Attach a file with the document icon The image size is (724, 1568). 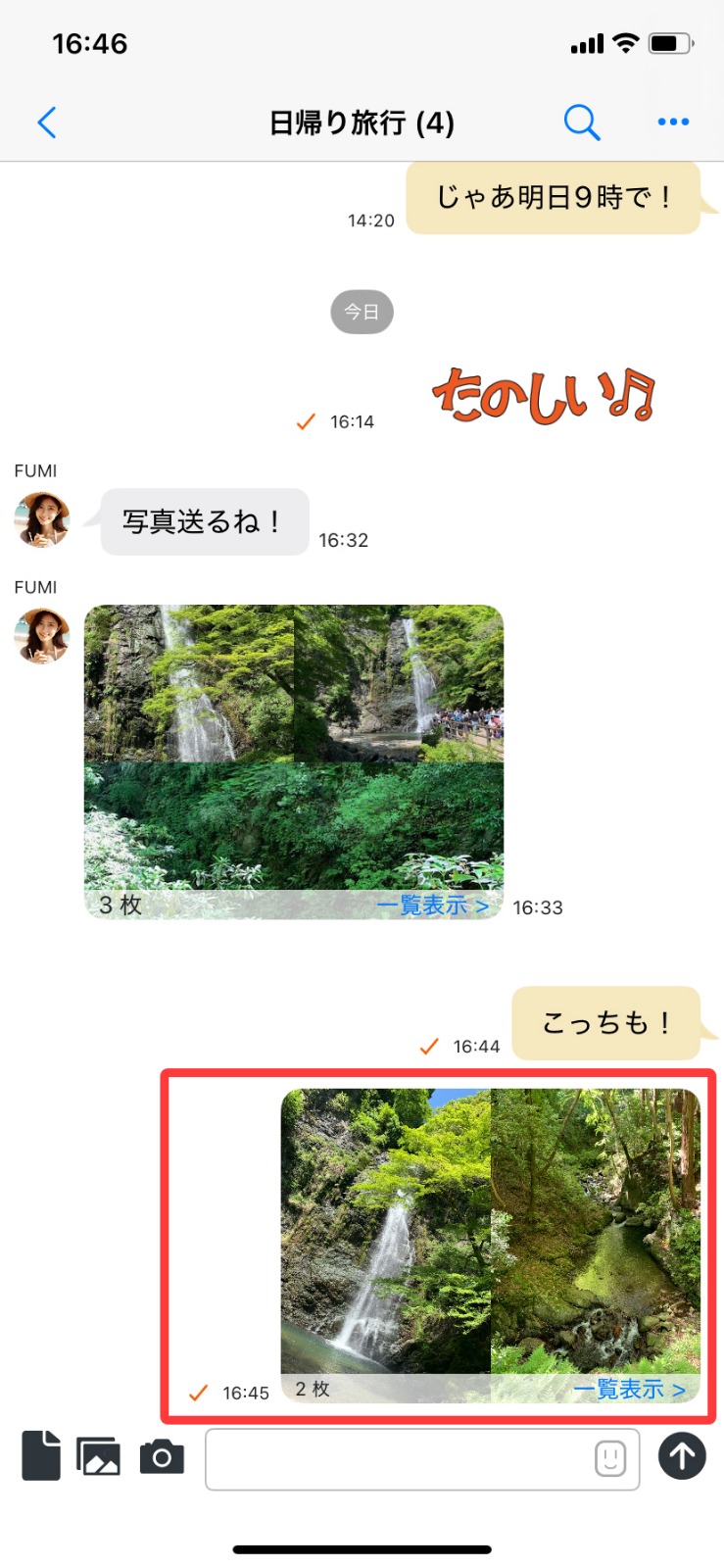[x=41, y=1455]
